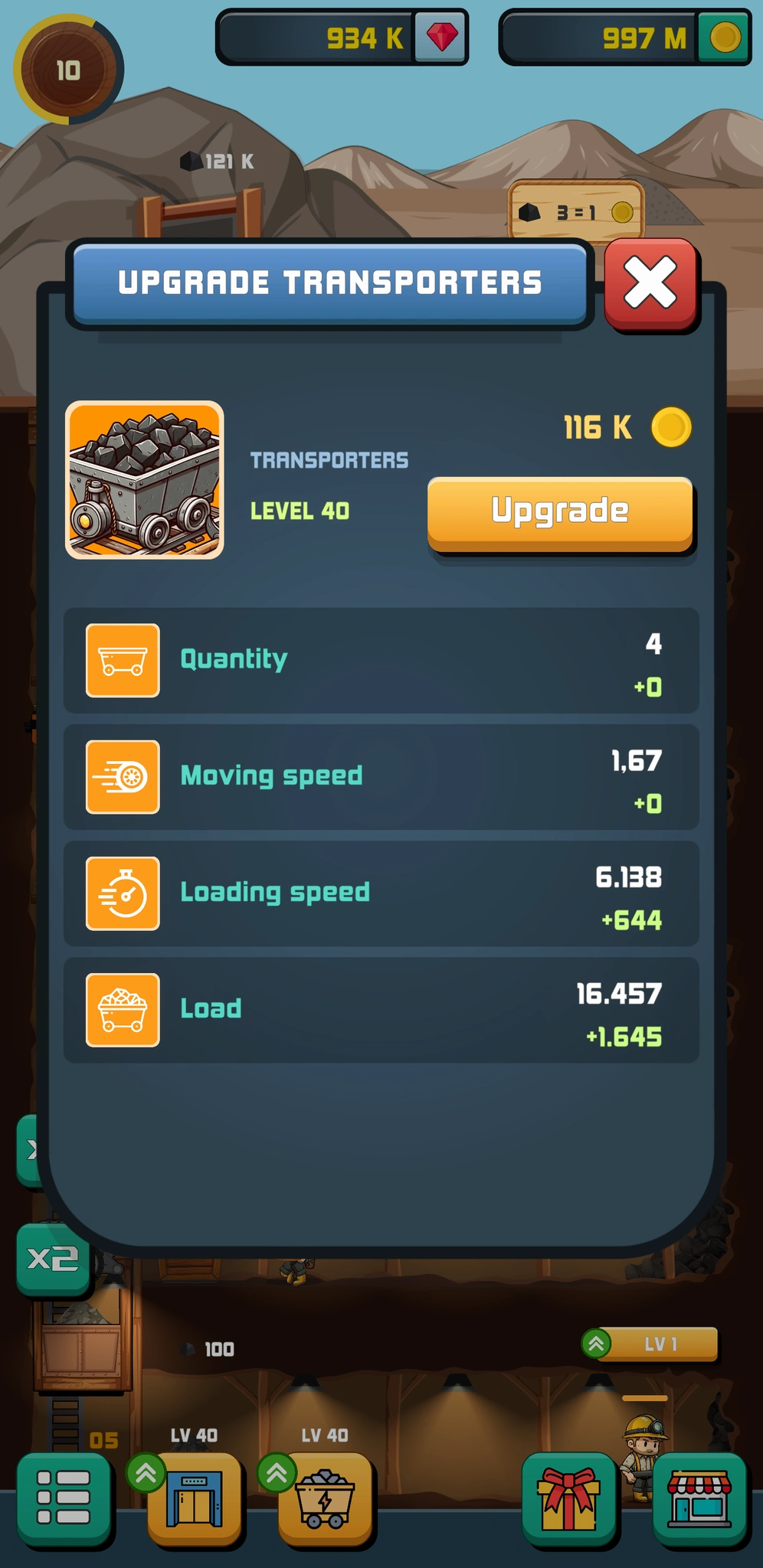Open the gift box reward

568,1497
